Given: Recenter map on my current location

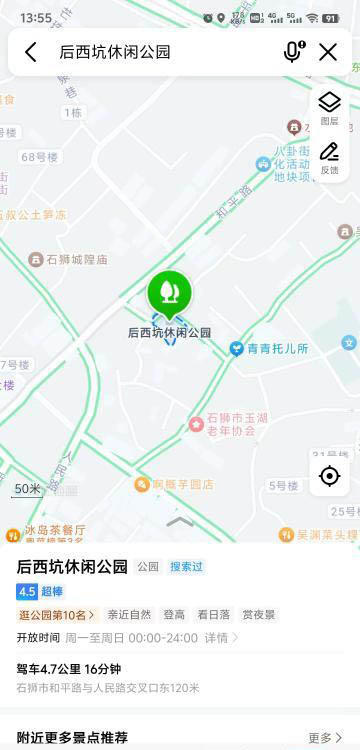Looking at the screenshot, I should (329, 476).
